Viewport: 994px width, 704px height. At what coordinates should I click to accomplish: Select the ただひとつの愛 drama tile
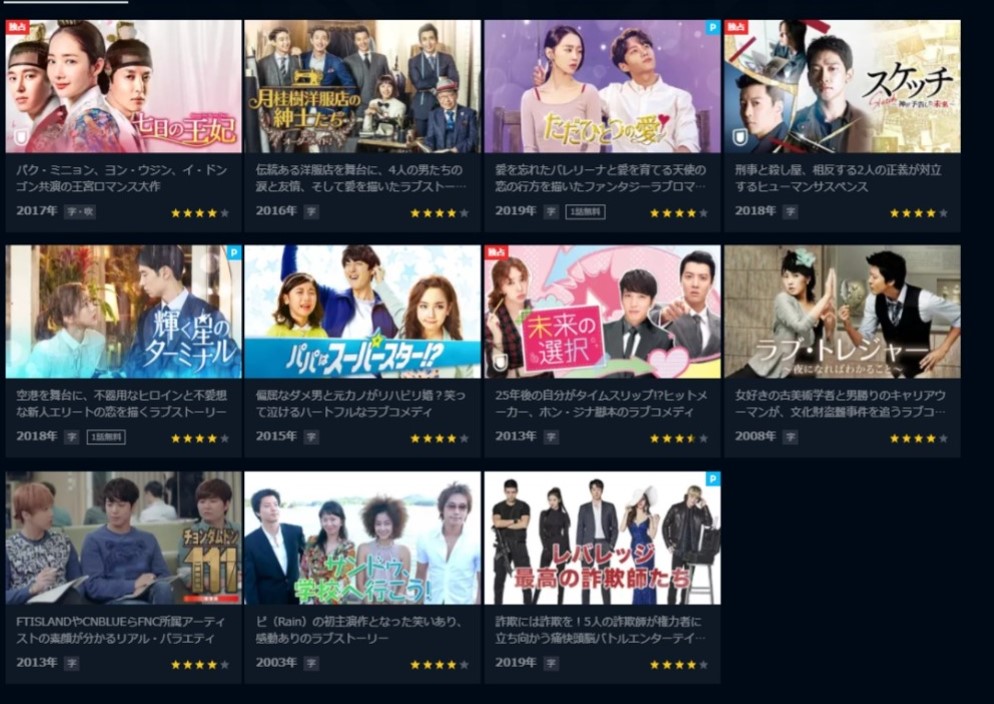point(602,87)
